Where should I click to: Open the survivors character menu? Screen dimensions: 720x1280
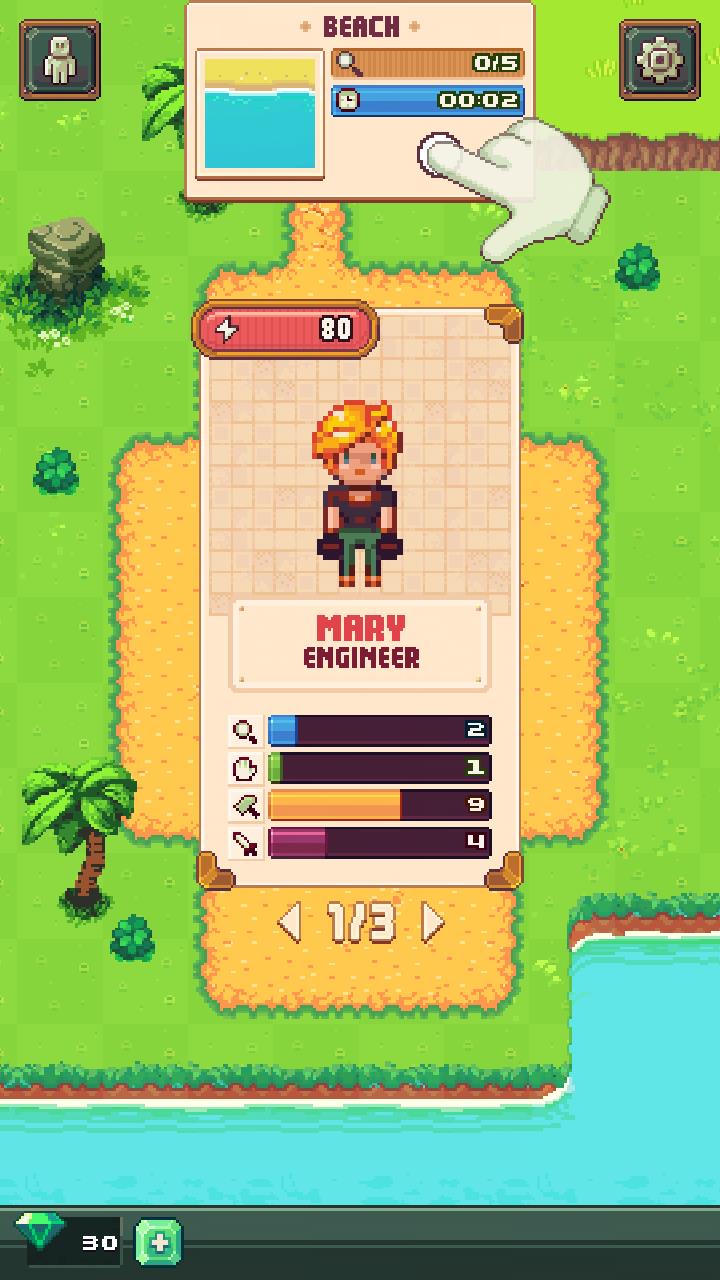pos(60,60)
